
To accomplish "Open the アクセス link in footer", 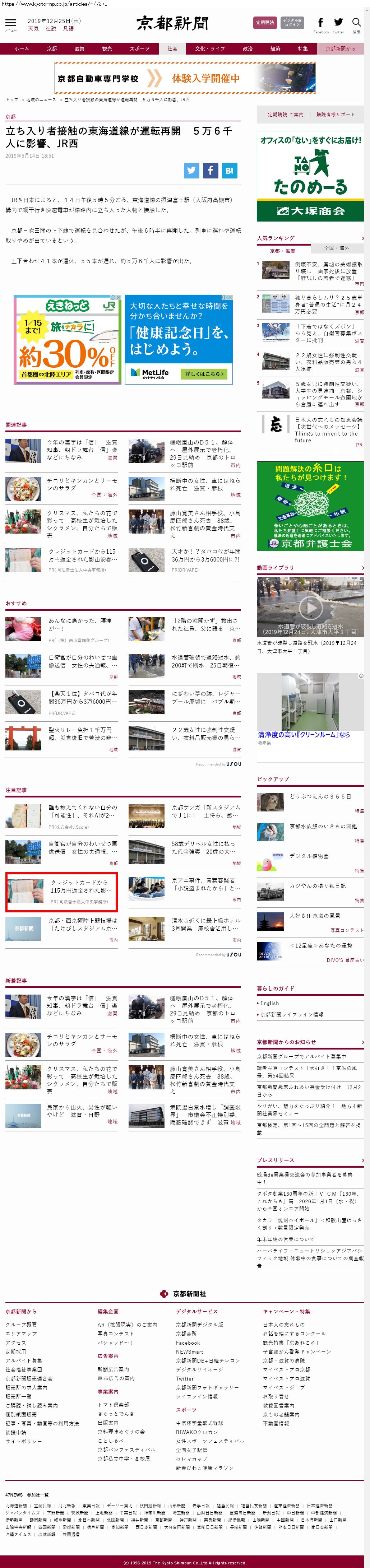I will click(x=16, y=1343).
